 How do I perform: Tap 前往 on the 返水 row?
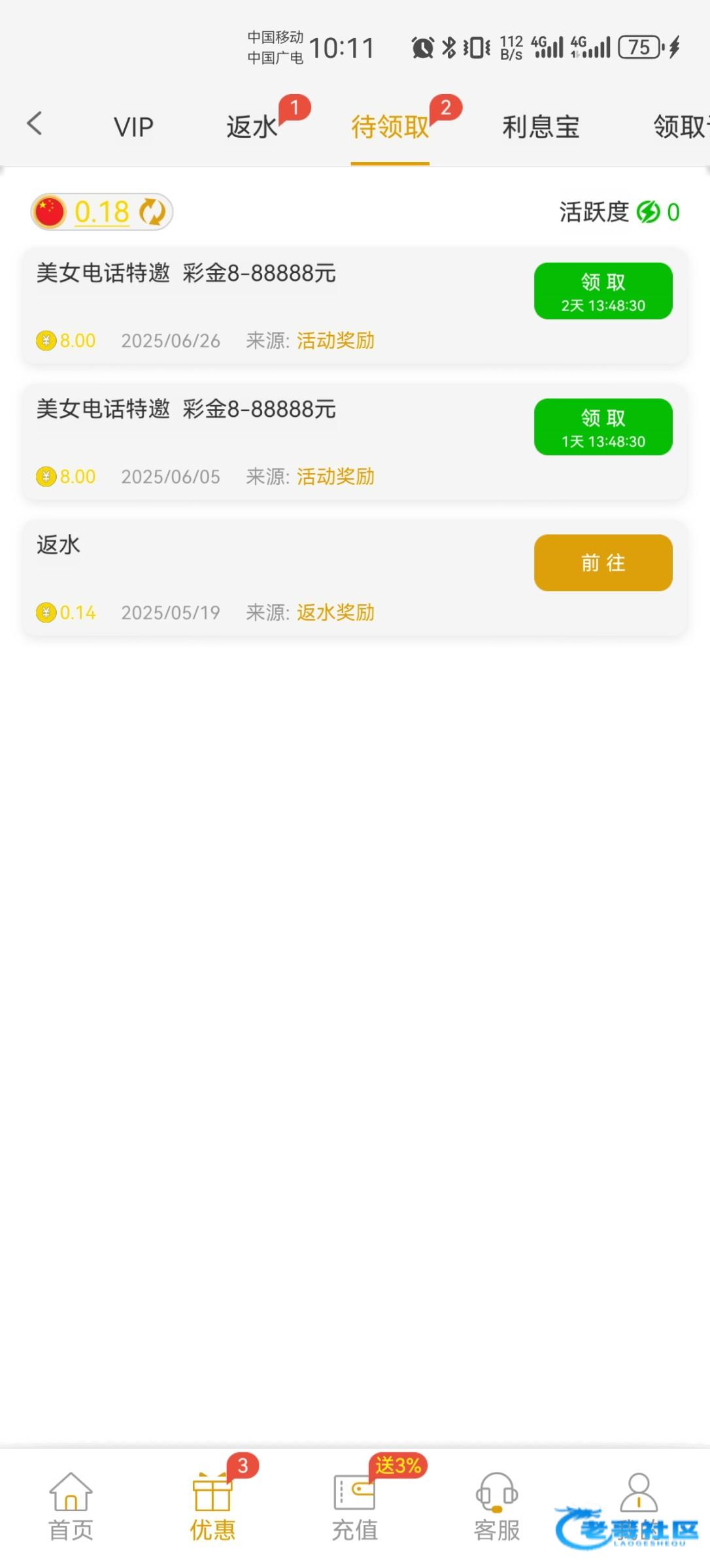point(603,563)
